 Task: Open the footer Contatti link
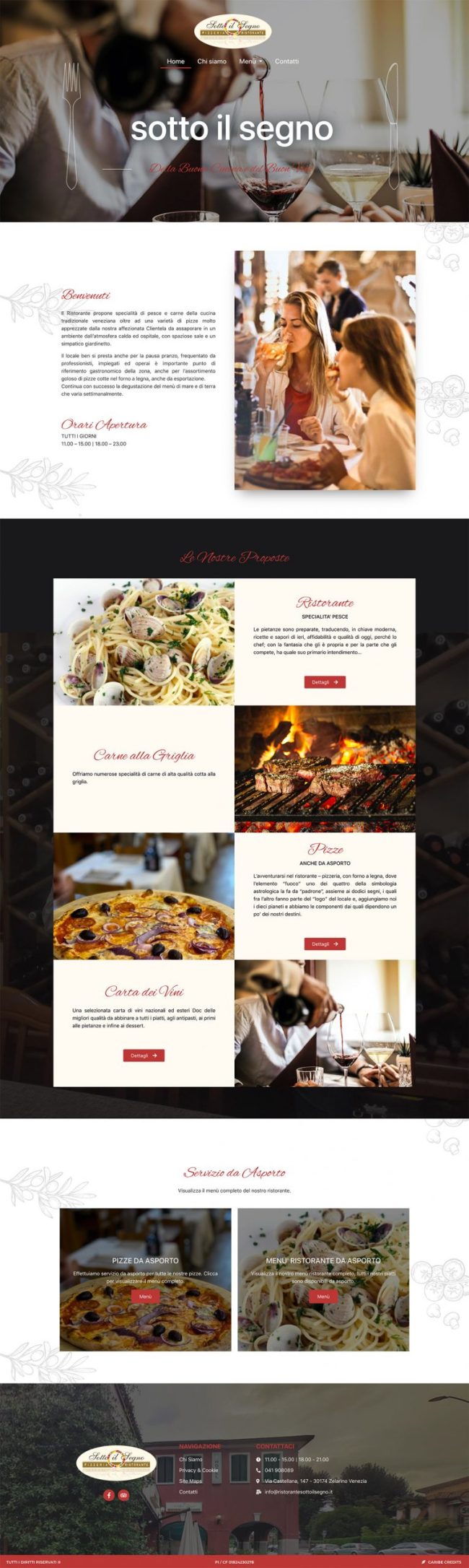coord(188,1491)
